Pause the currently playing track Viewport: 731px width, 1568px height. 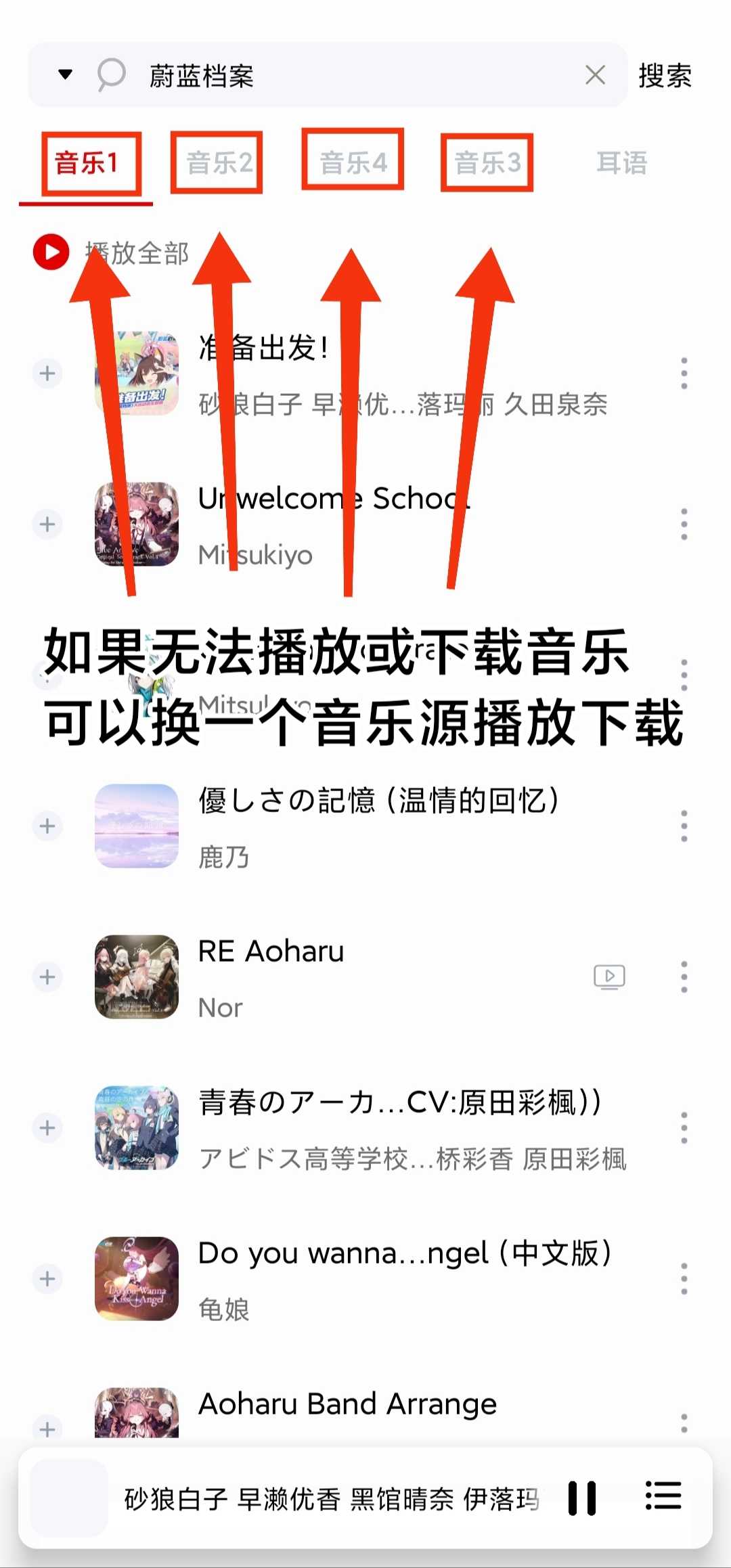click(x=581, y=1498)
